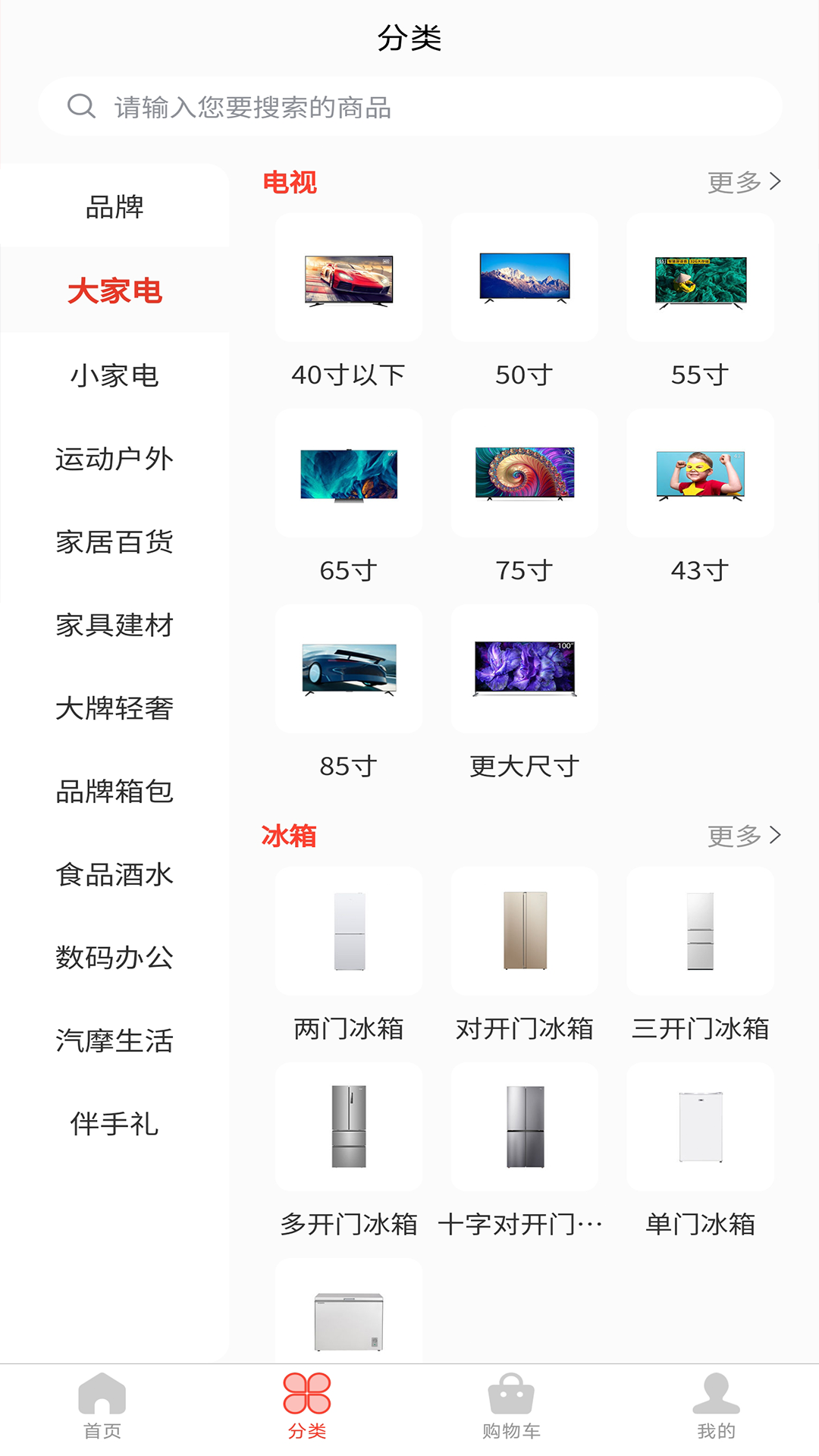This screenshot has height=1456, width=819.
Task: Open 食品酒水 category
Action: click(x=115, y=874)
